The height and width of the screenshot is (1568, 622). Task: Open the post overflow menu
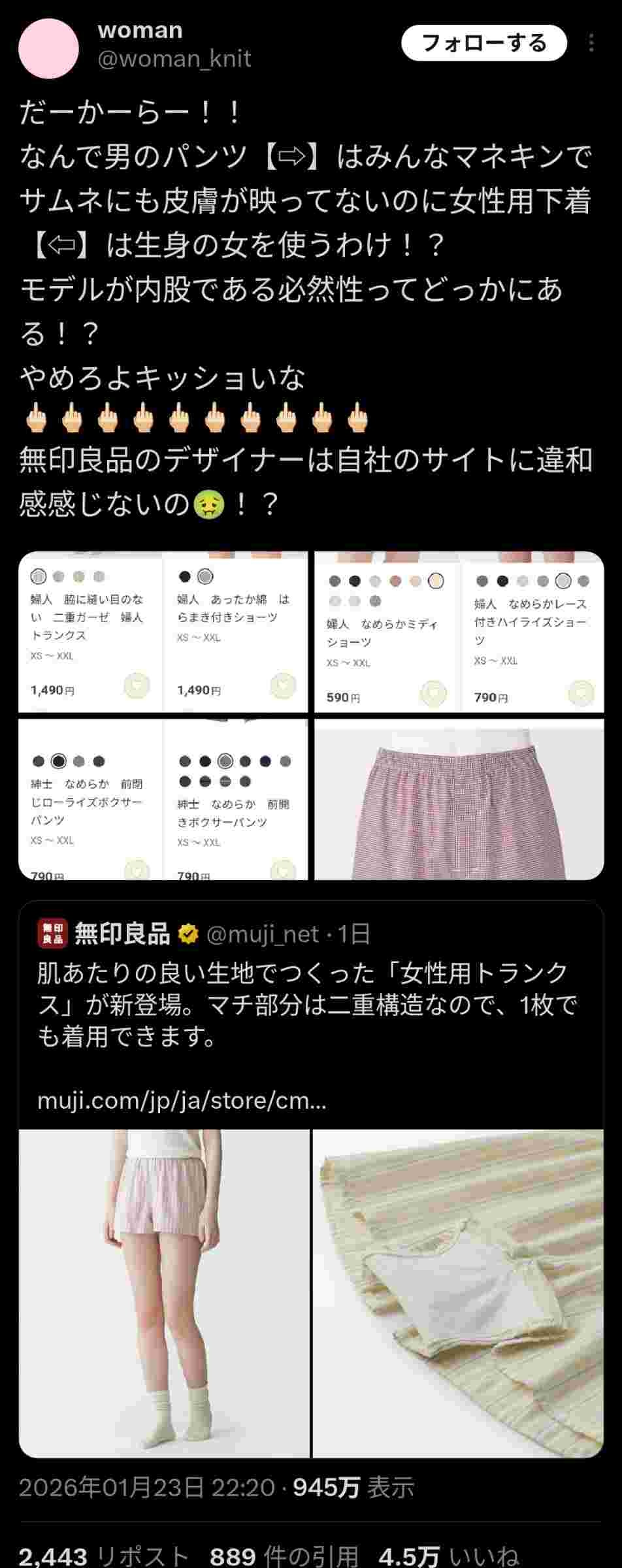pyautogui.click(x=591, y=43)
